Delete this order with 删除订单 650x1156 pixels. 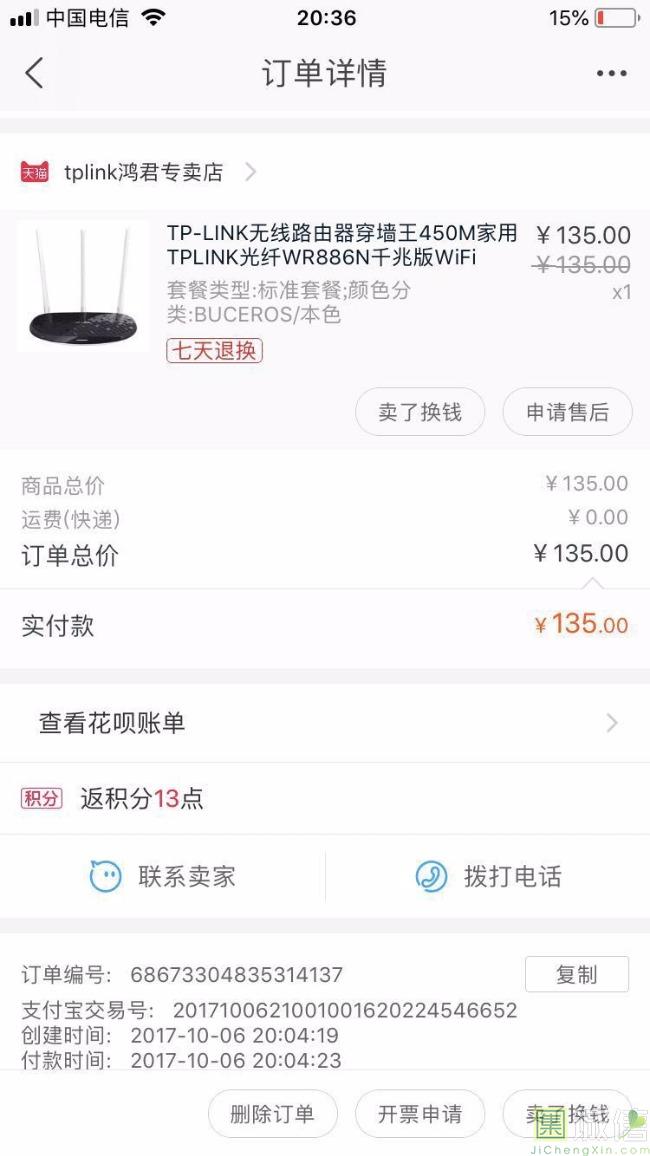pos(272,1114)
